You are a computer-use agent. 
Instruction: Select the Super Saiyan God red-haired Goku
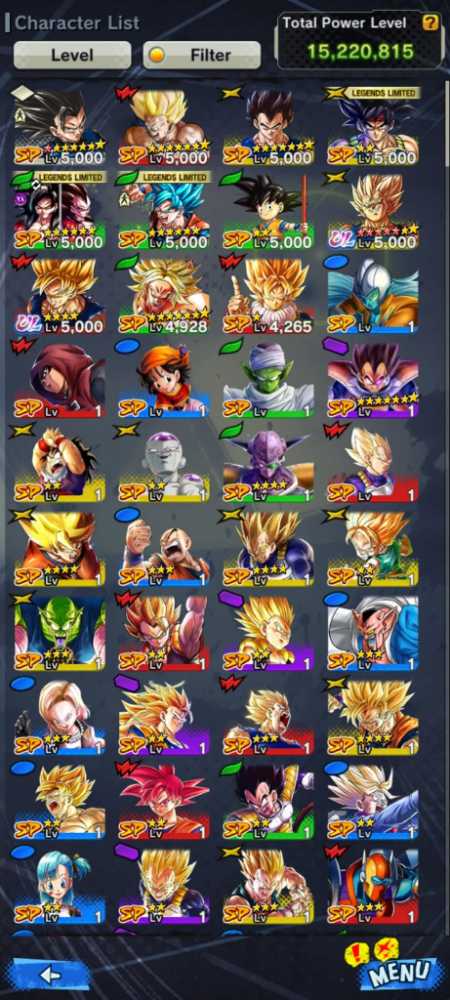pyautogui.click(x=164, y=800)
